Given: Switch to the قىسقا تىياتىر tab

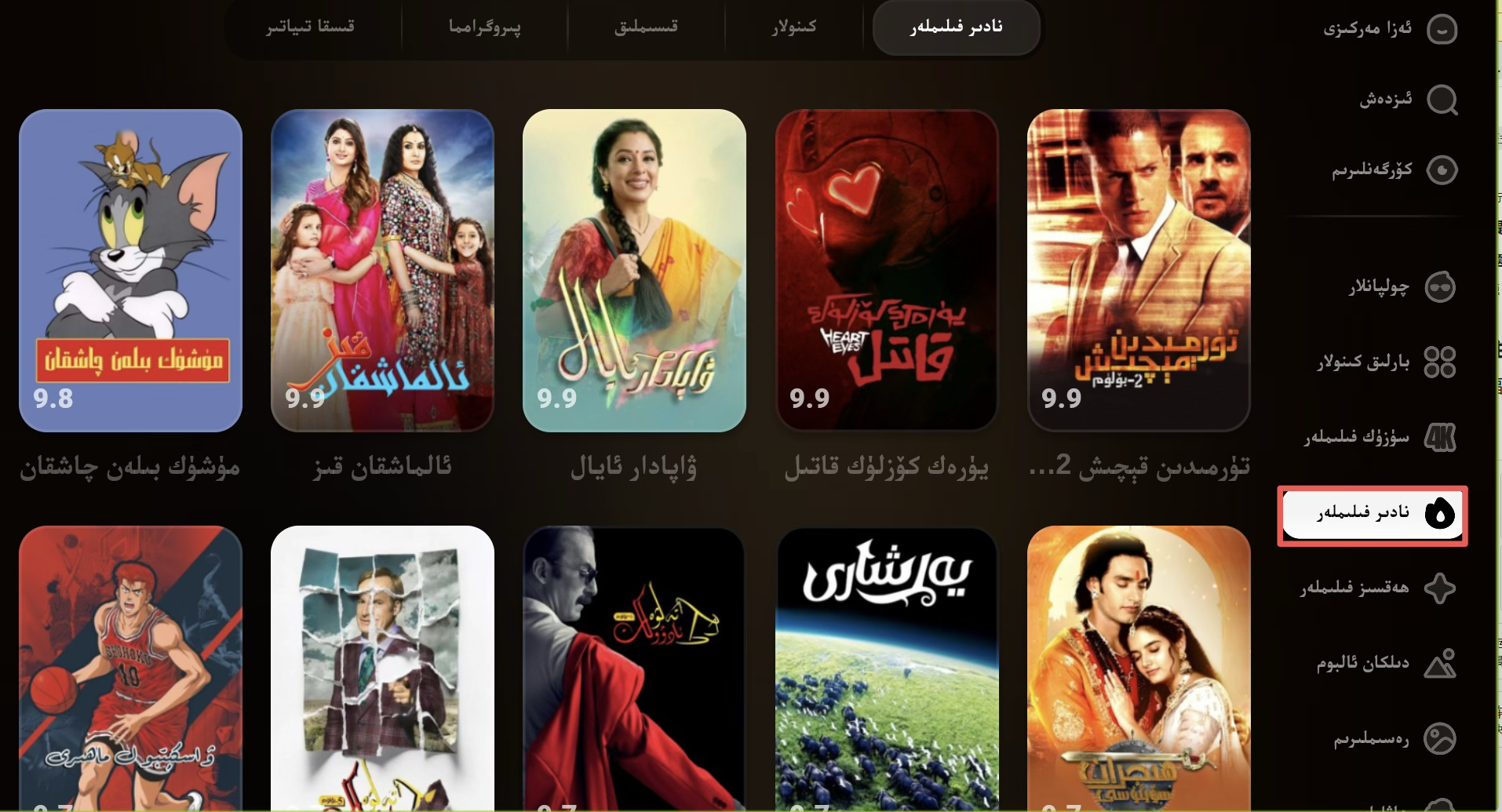Looking at the screenshot, I should 311,27.
